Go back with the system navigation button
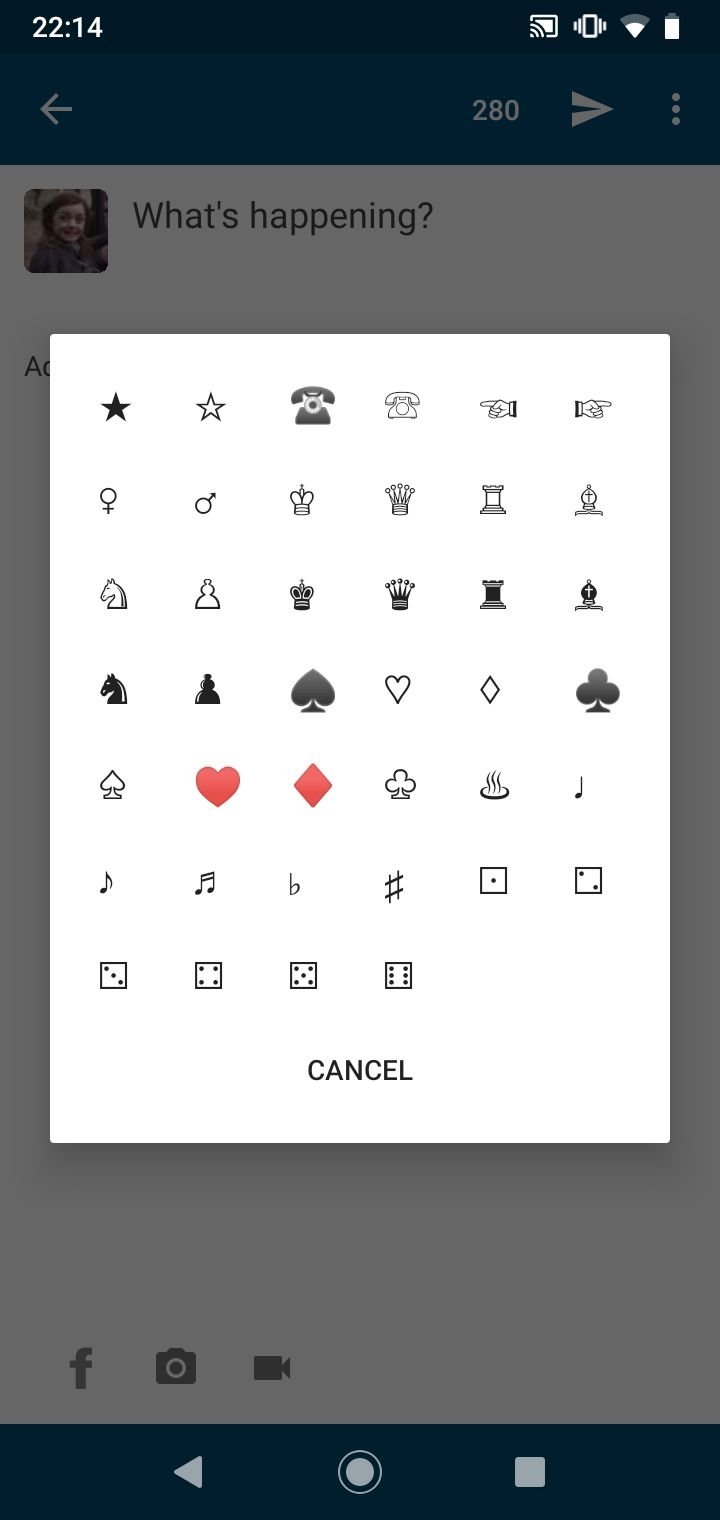Viewport: 720px width, 1520px height. pyautogui.click(x=188, y=1472)
